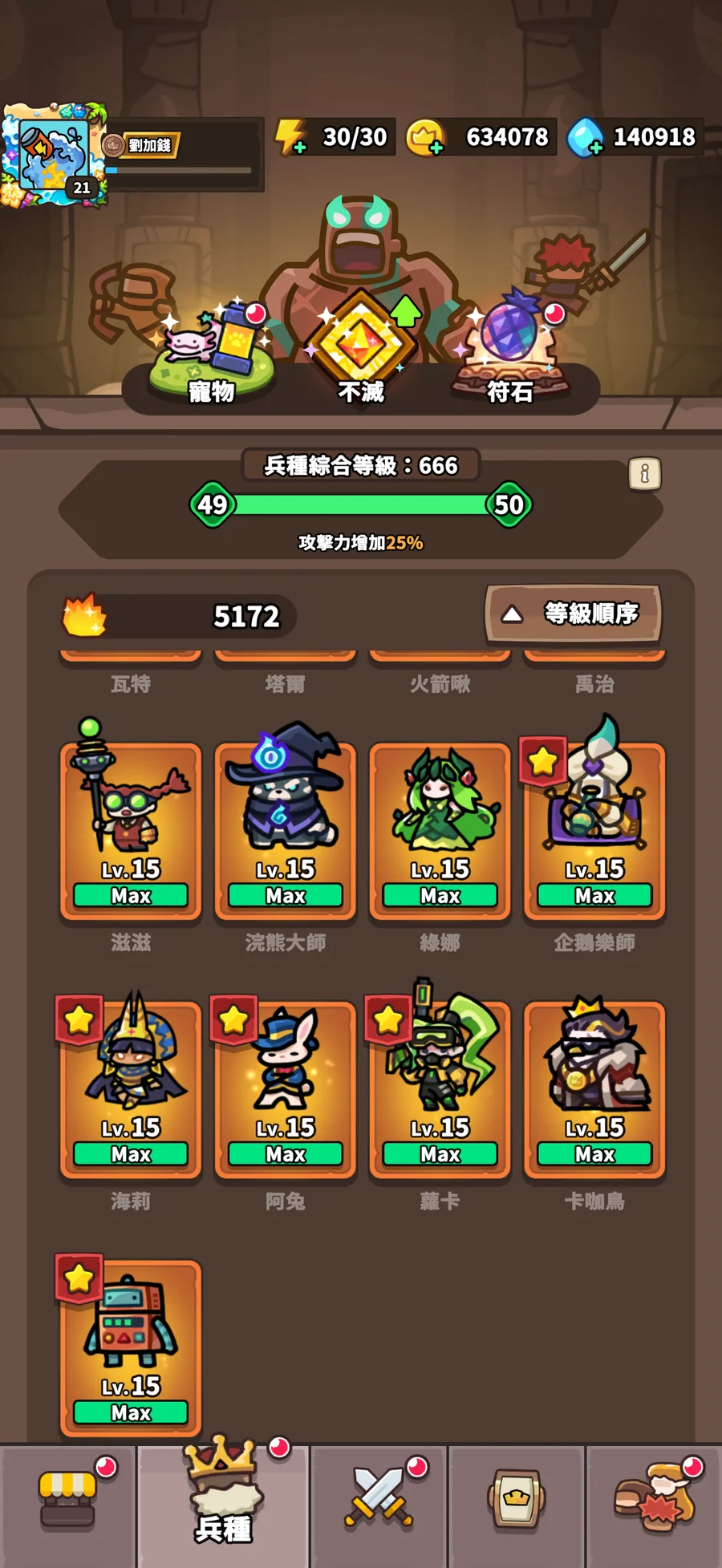Open the player profile avatar

54,155
